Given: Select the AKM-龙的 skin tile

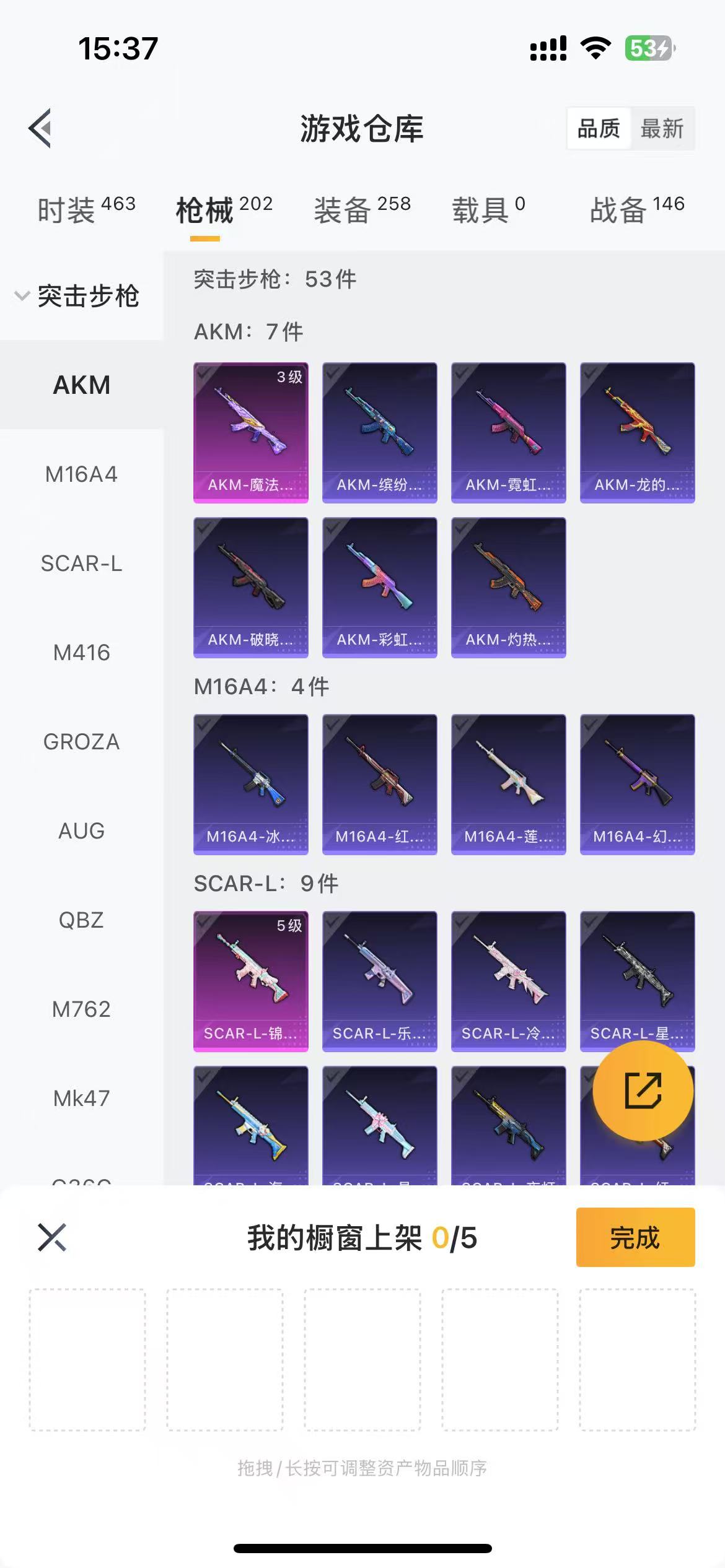Looking at the screenshot, I should [x=637, y=432].
